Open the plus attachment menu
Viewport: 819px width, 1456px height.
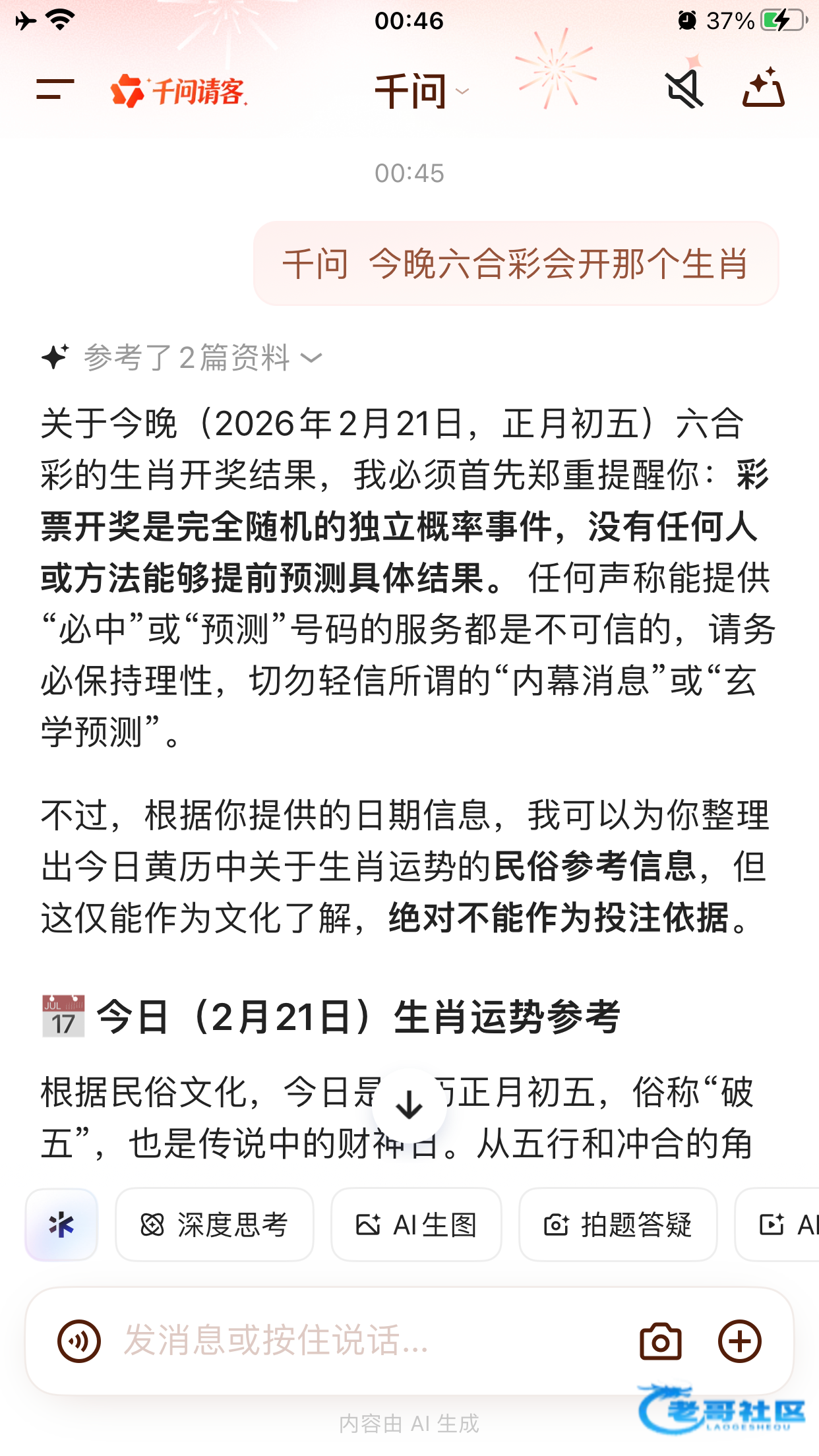point(739,1341)
